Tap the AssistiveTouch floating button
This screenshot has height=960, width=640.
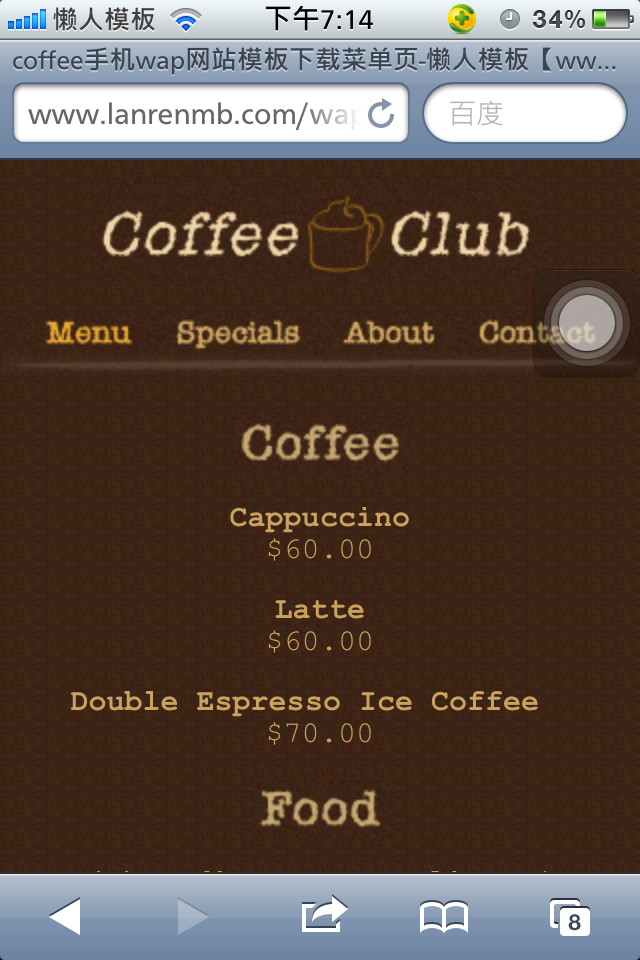click(x=588, y=323)
